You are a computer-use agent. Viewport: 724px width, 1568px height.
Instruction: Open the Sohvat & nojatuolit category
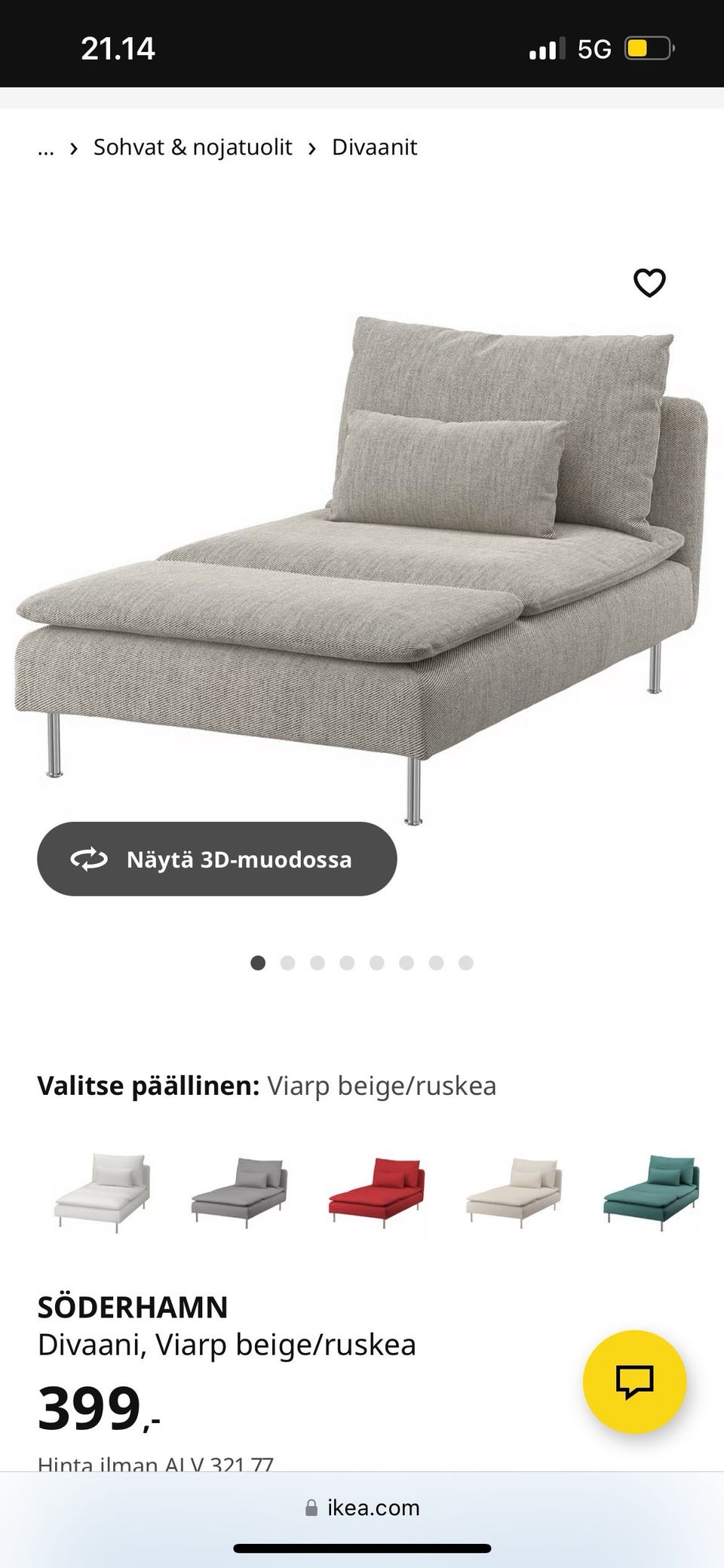[192, 146]
